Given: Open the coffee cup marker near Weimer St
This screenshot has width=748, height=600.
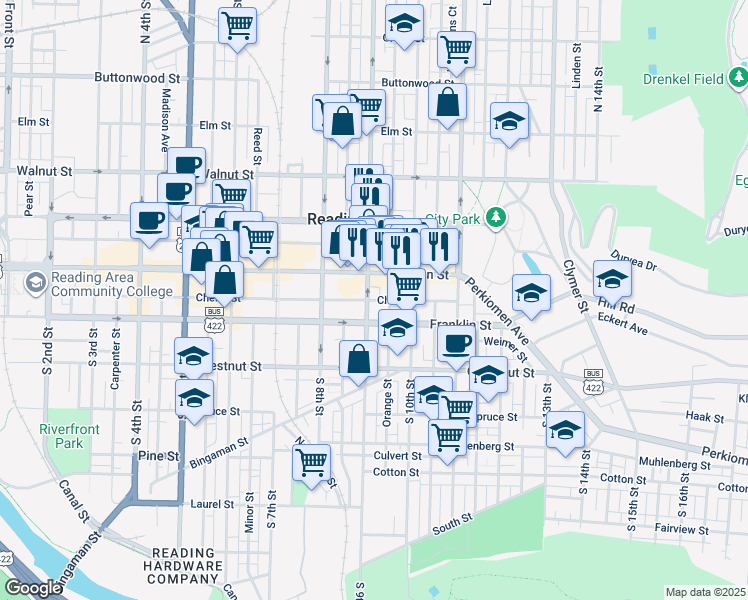Looking at the screenshot, I should pos(457,345).
